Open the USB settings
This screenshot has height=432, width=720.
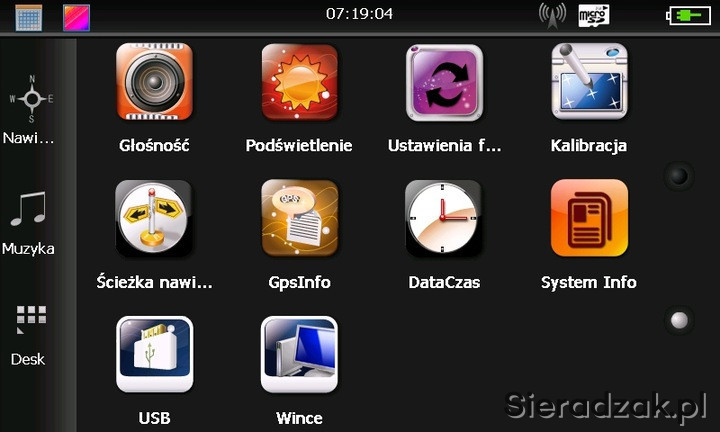[x=154, y=355]
